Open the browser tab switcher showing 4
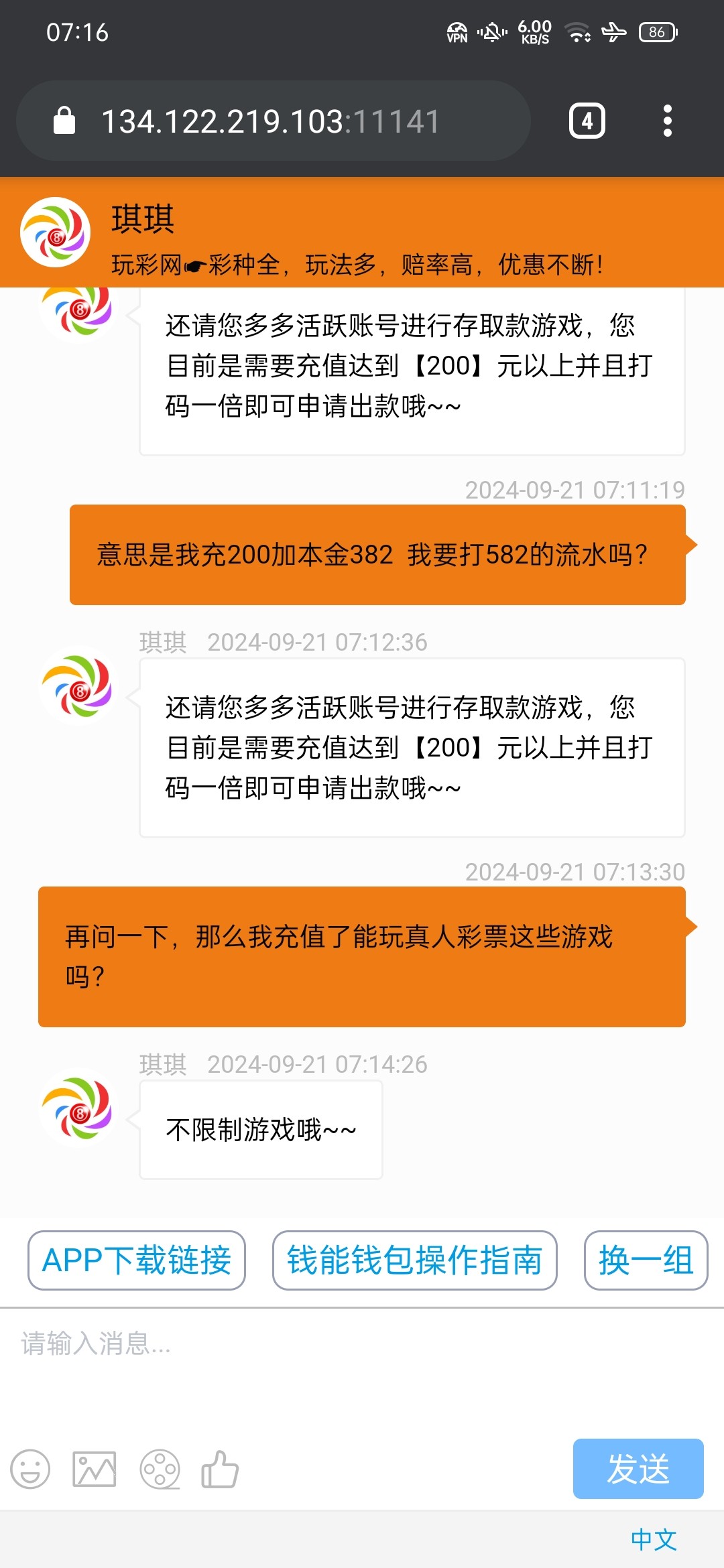The height and width of the screenshot is (1568, 724). [x=587, y=121]
